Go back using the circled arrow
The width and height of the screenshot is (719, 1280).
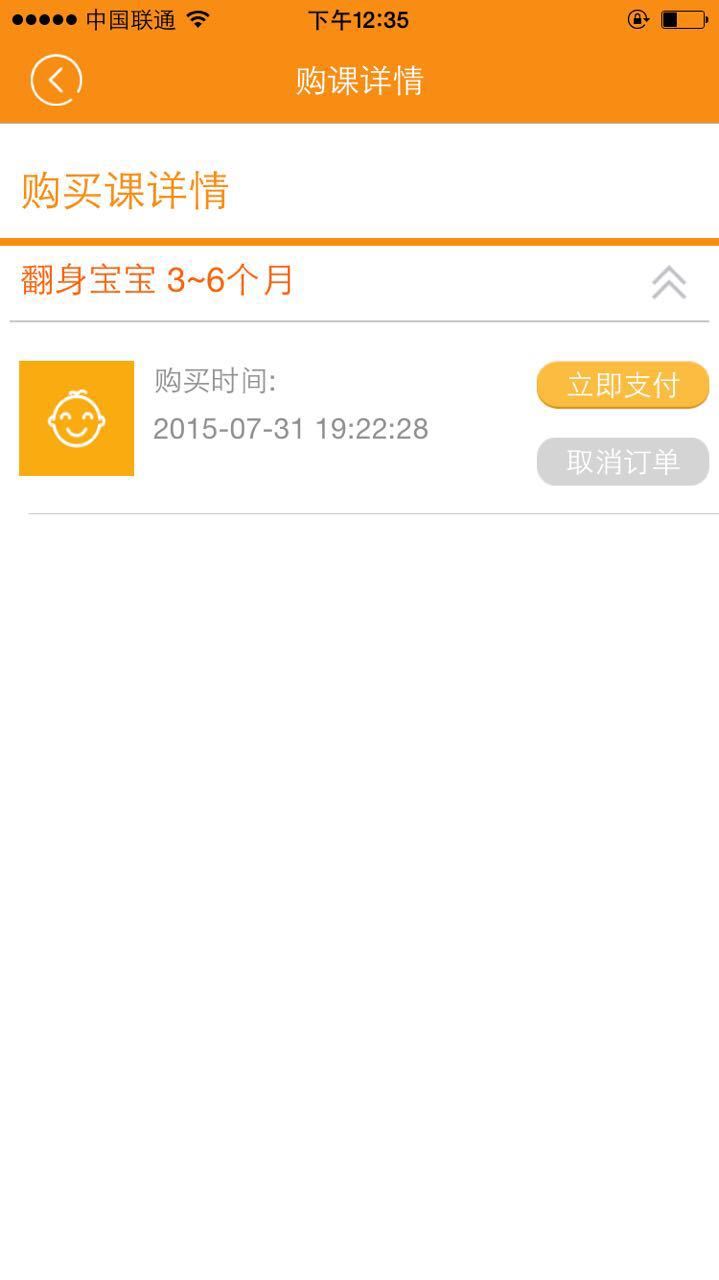coord(56,80)
